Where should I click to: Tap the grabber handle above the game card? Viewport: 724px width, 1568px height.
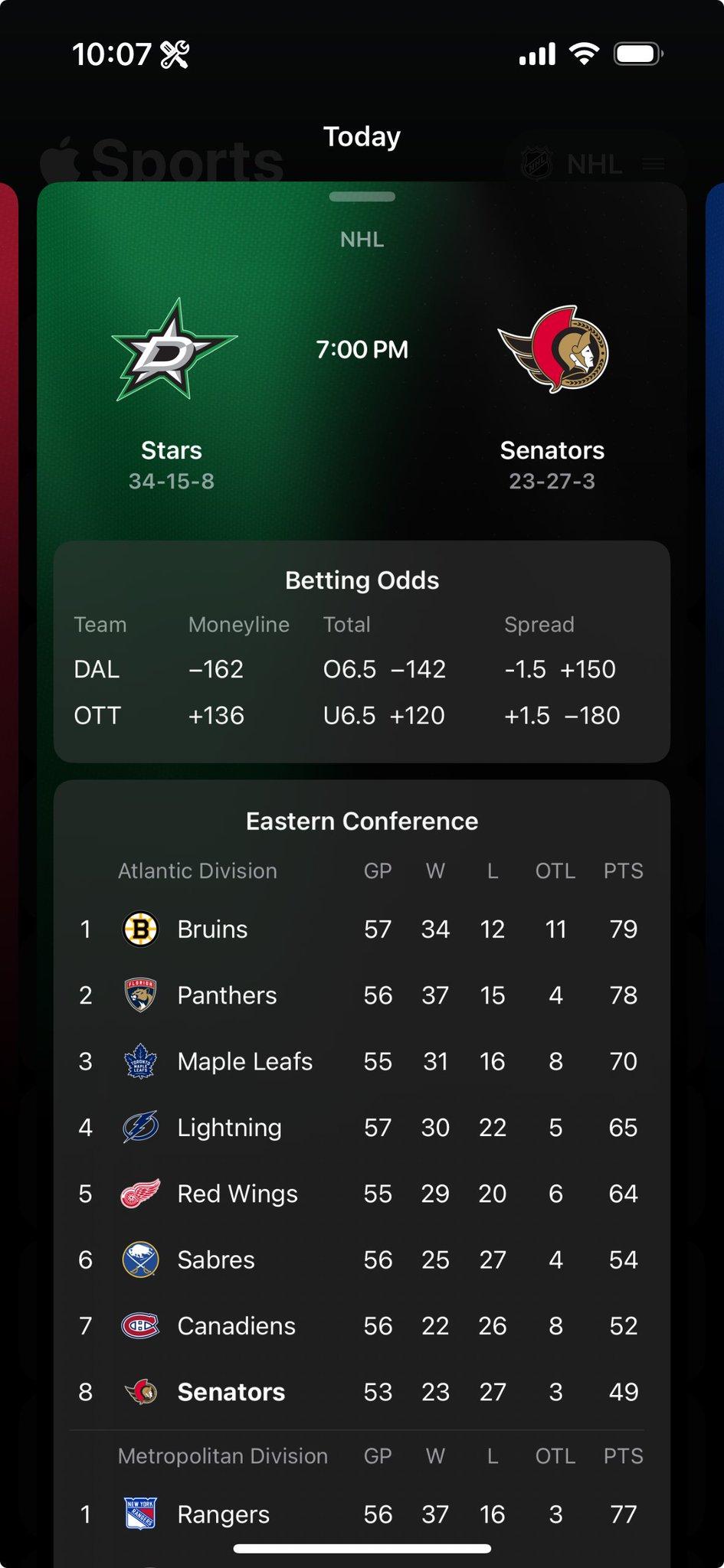[362, 197]
